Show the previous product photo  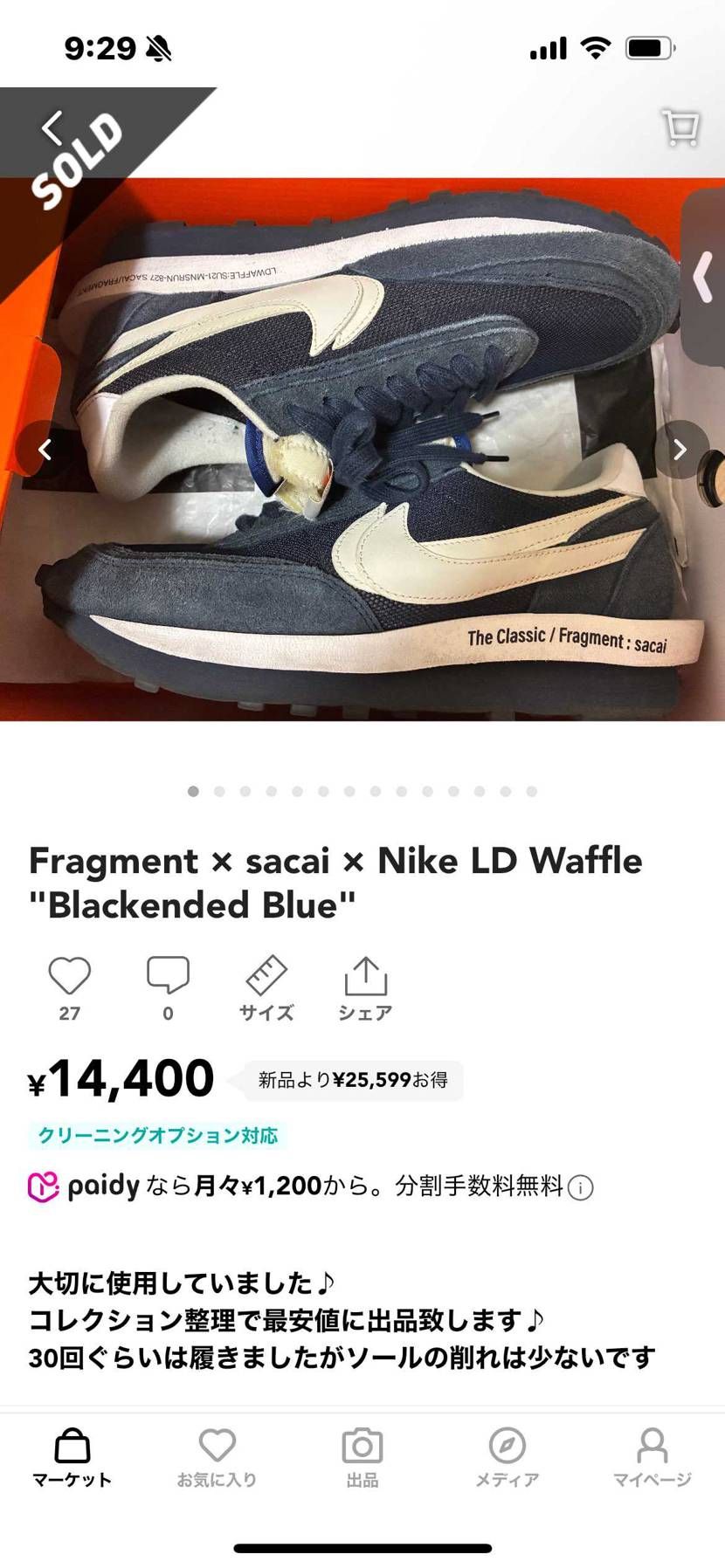coord(45,450)
